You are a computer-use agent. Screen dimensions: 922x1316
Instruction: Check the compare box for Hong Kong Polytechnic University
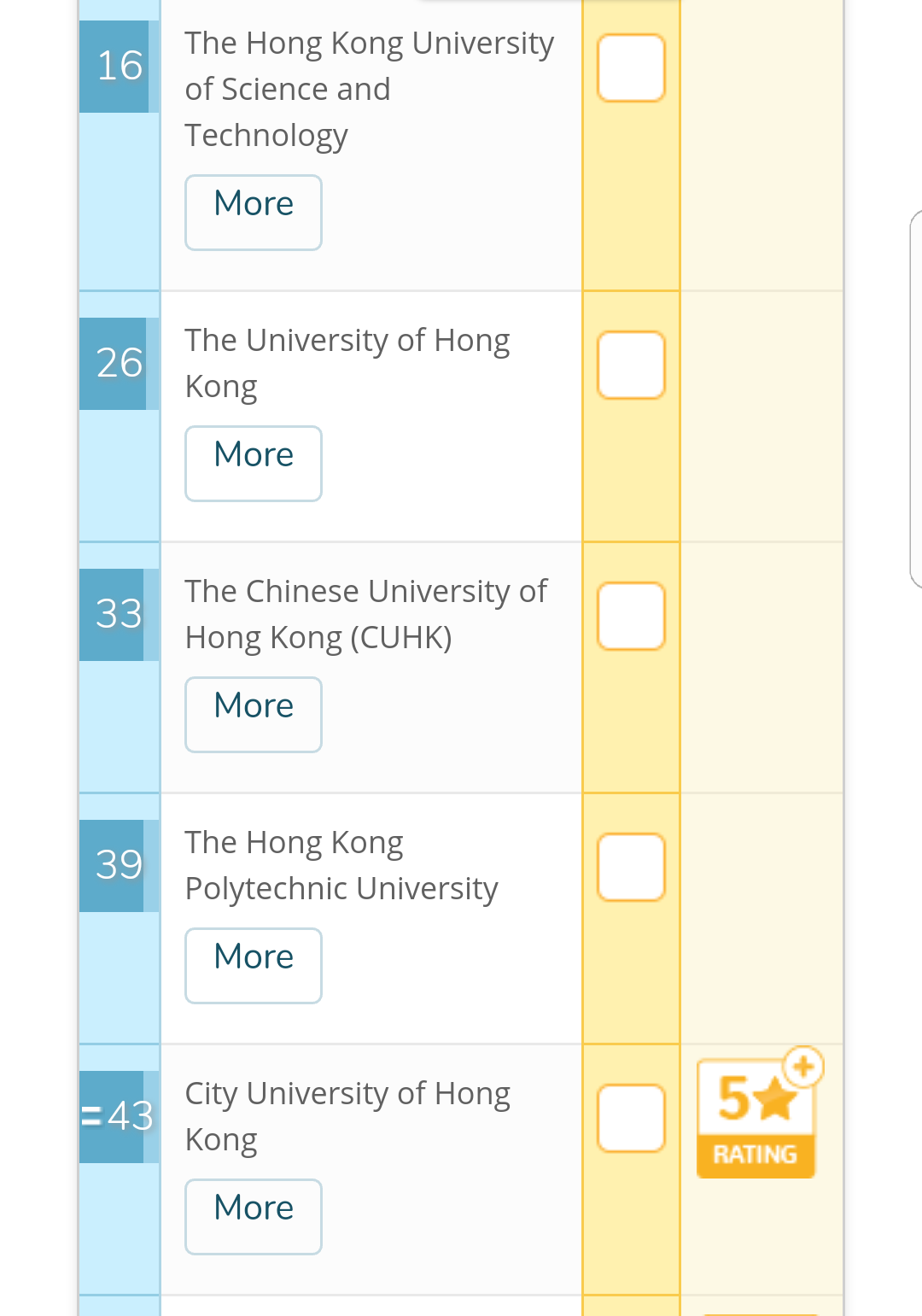tap(630, 866)
